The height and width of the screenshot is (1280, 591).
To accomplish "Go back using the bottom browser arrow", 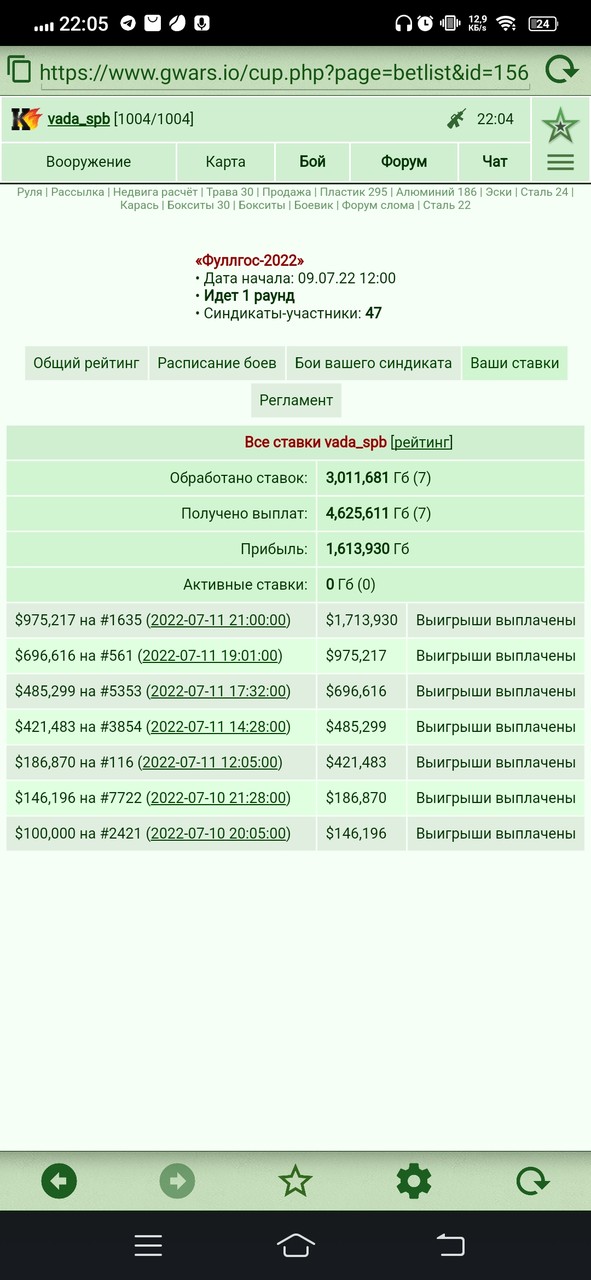I will (59, 1181).
